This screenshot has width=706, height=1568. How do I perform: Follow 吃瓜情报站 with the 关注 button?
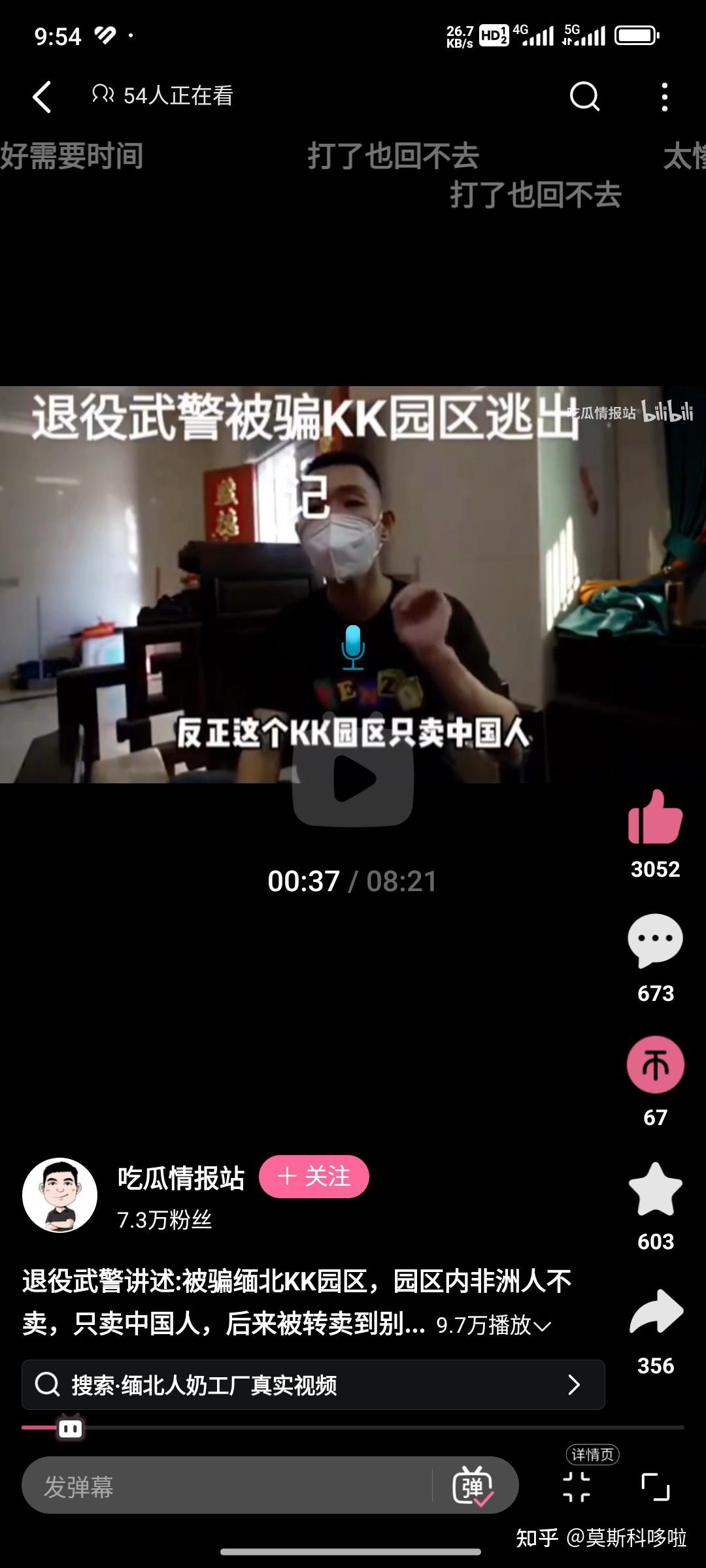coord(314,1177)
